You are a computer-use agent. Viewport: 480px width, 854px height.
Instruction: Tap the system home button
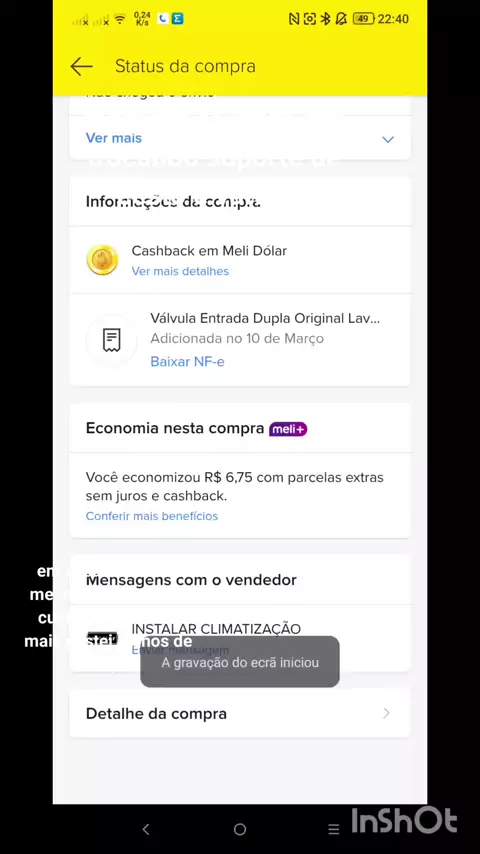tap(240, 829)
